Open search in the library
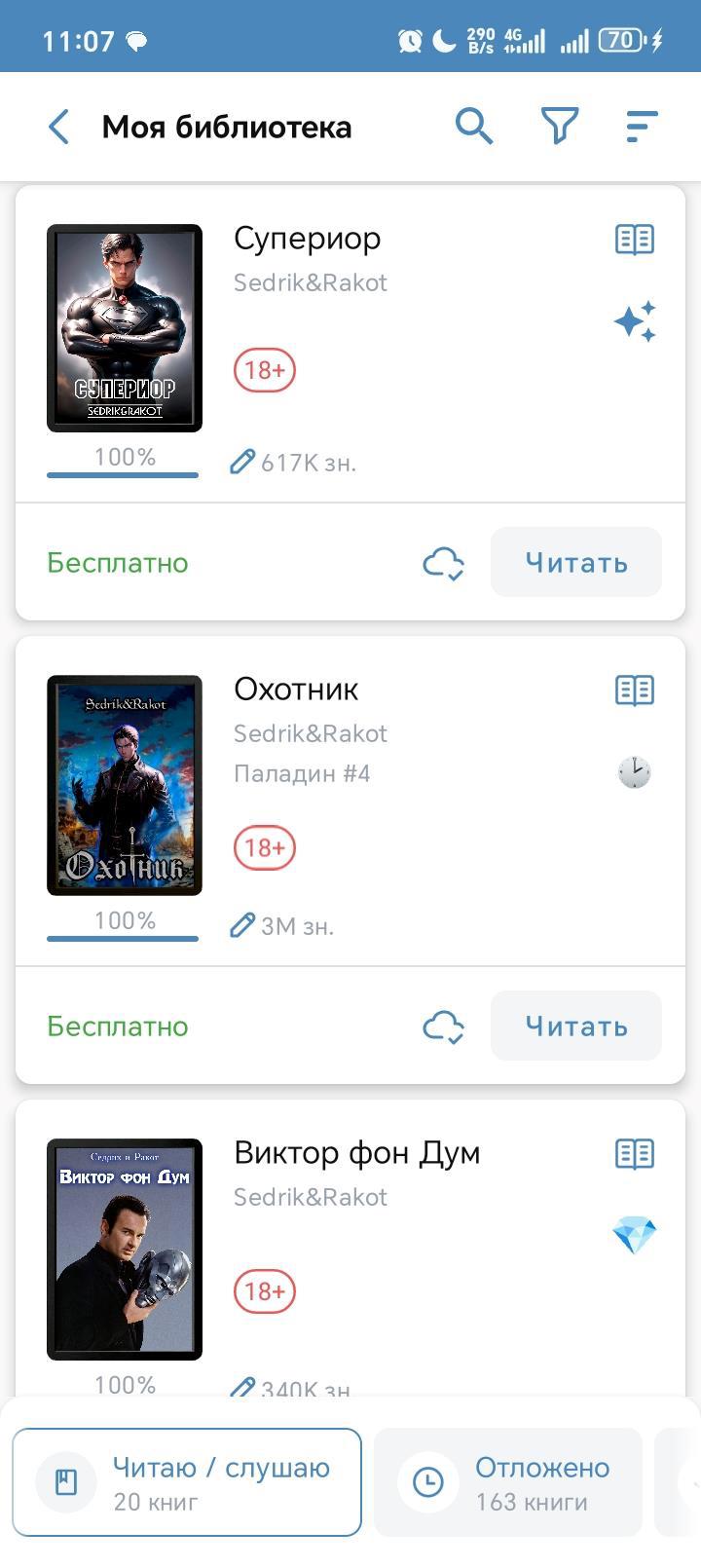 point(474,127)
